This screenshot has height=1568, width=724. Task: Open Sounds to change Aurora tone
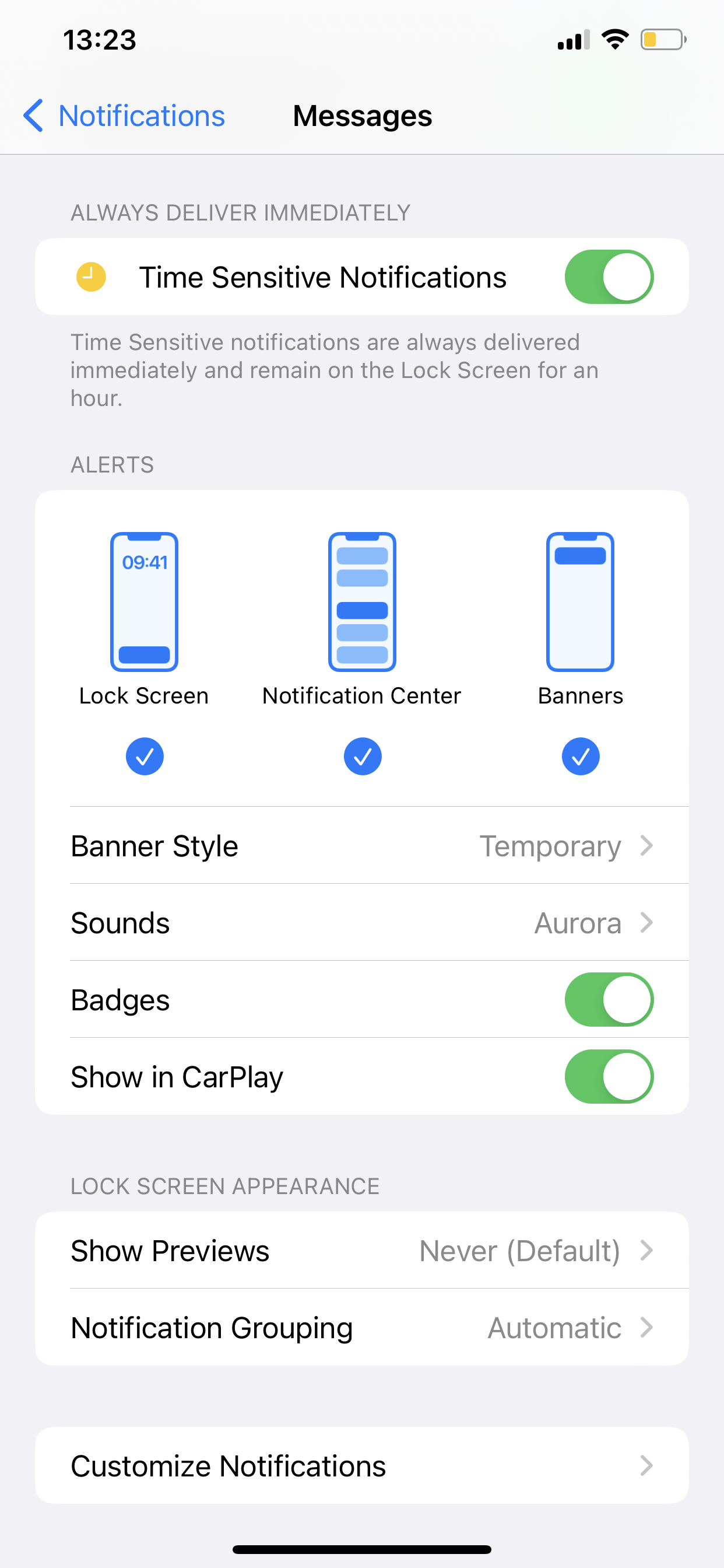(362, 923)
